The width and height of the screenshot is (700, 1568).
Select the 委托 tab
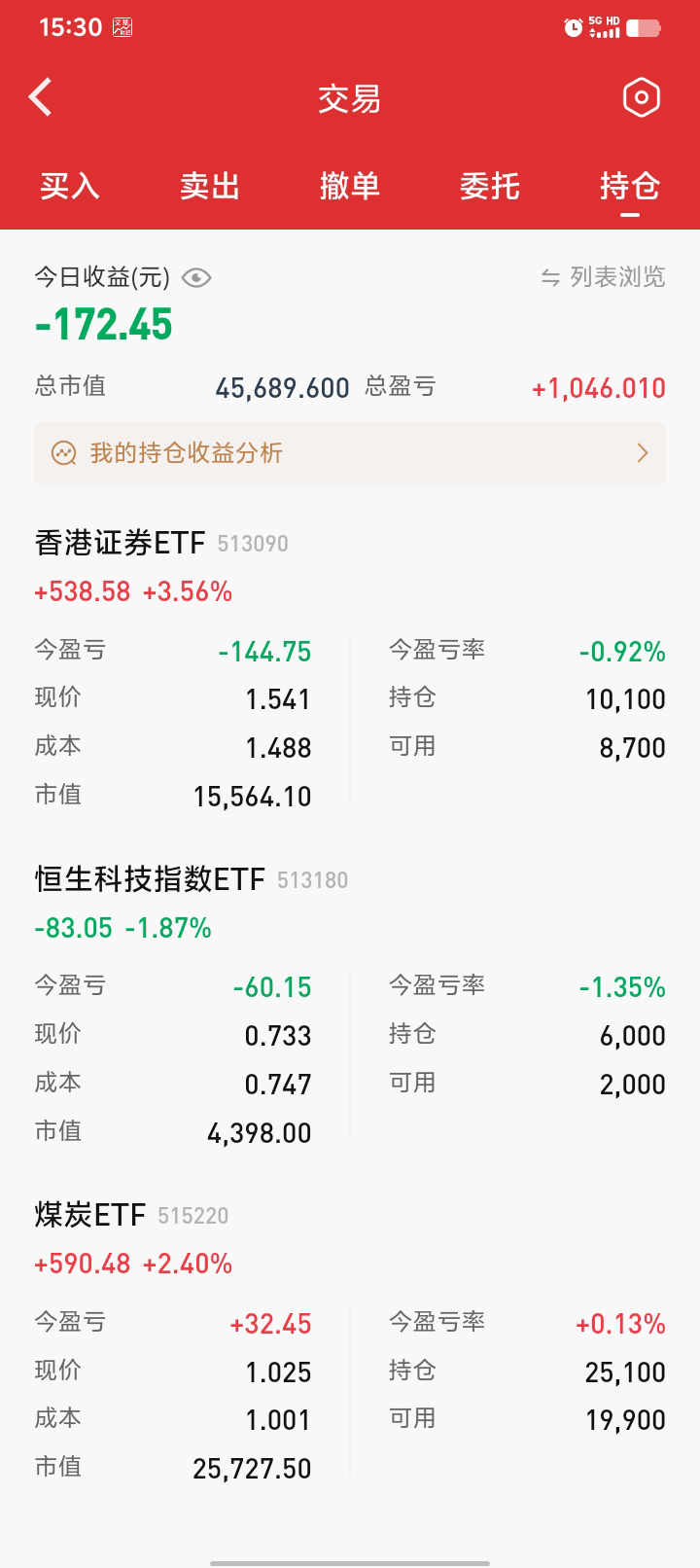coord(490,186)
